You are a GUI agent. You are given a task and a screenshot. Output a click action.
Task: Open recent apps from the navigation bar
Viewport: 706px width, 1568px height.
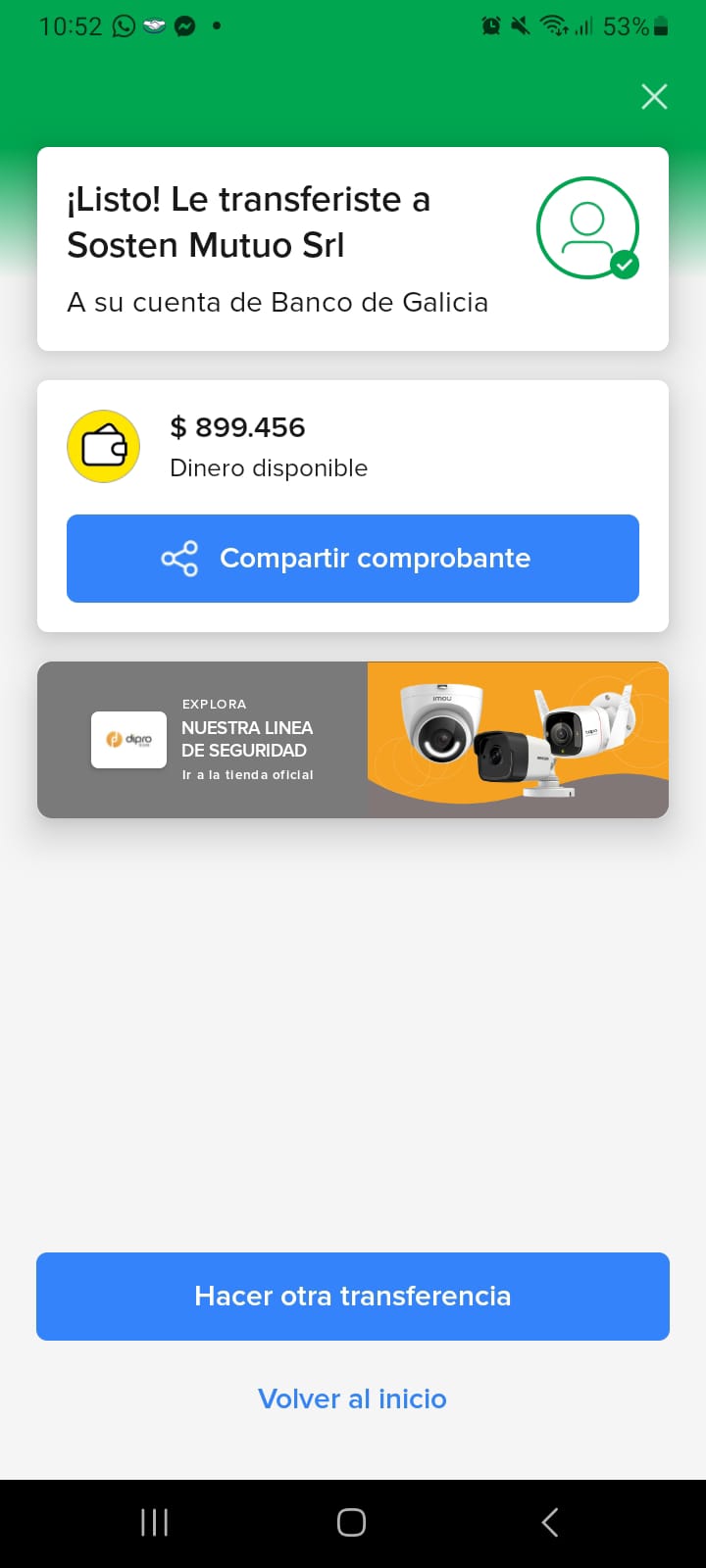[155, 1522]
